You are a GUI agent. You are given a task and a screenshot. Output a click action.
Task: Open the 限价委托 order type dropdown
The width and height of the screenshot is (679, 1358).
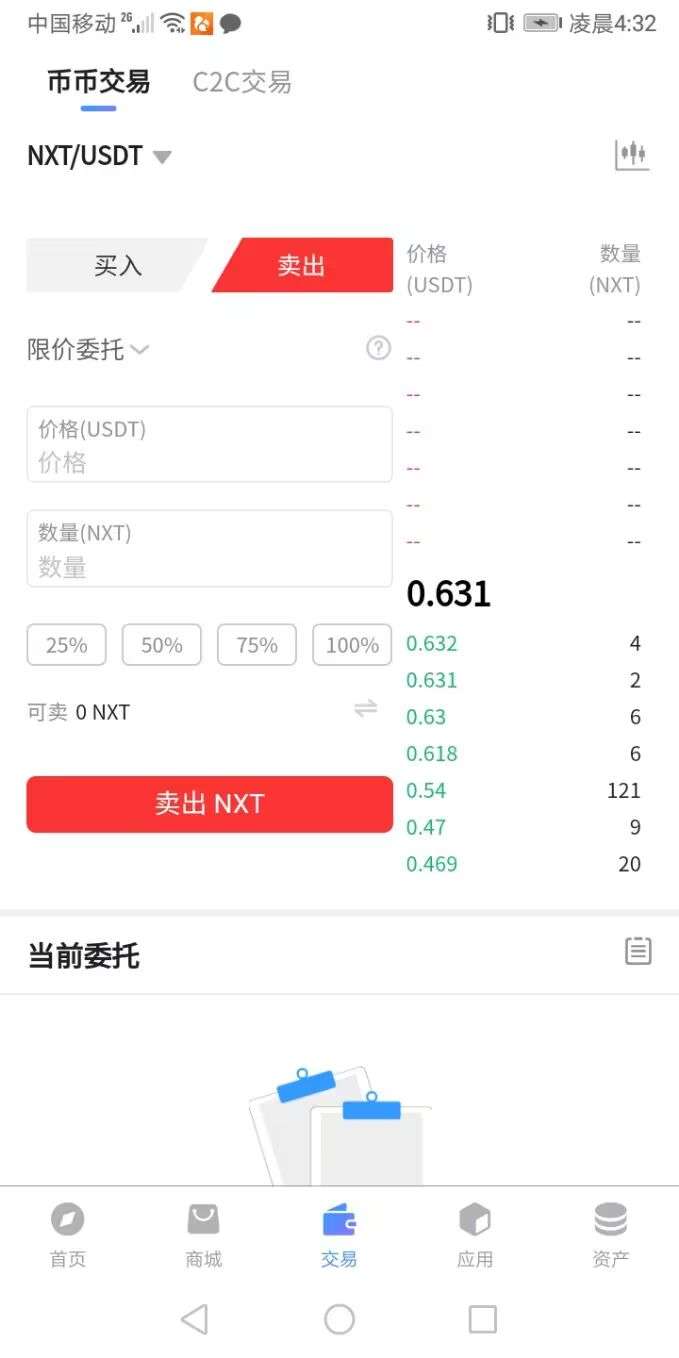(88, 349)
